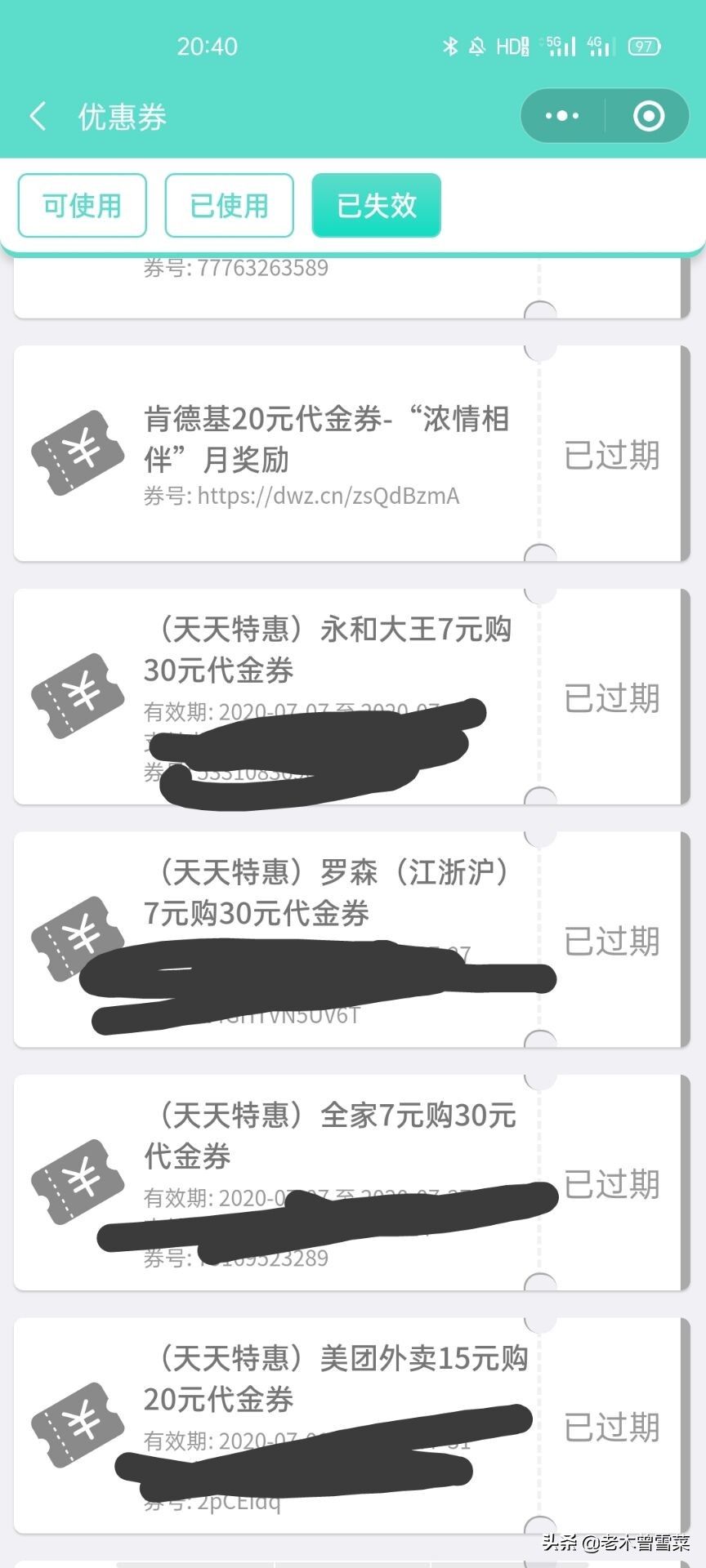This screenshot has height=1568, width=706.
Task: Expand the 全家7元购30元代金券 coupon
Action: [327, 1135]
